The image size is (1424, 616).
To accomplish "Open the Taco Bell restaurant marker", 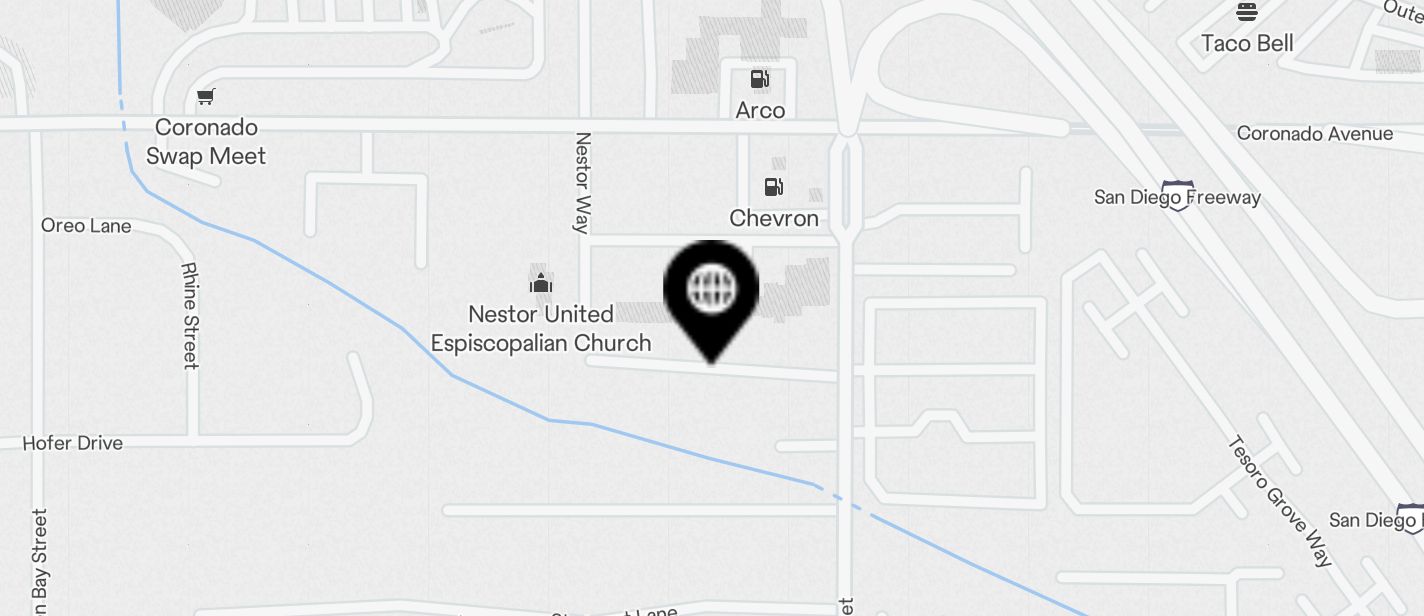I will [1247, 13].
